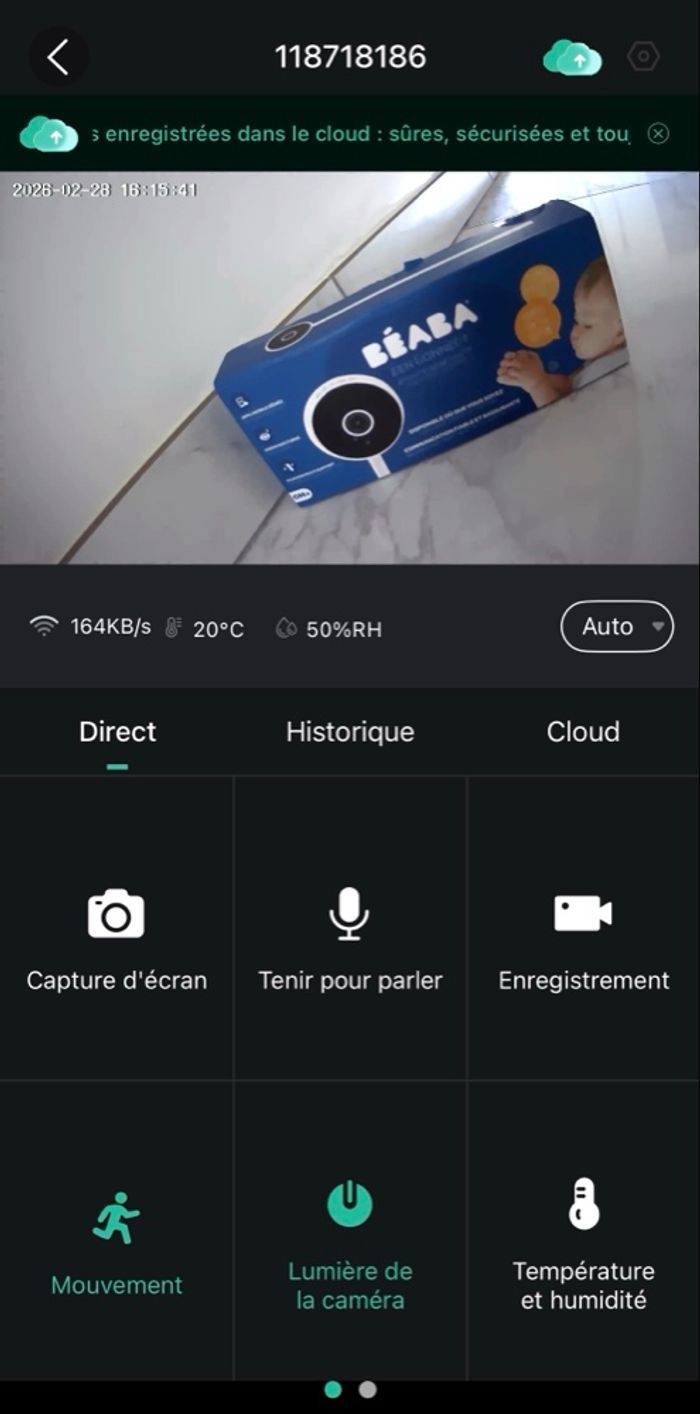Open camera settings hexagon icon

click(643, 57)
